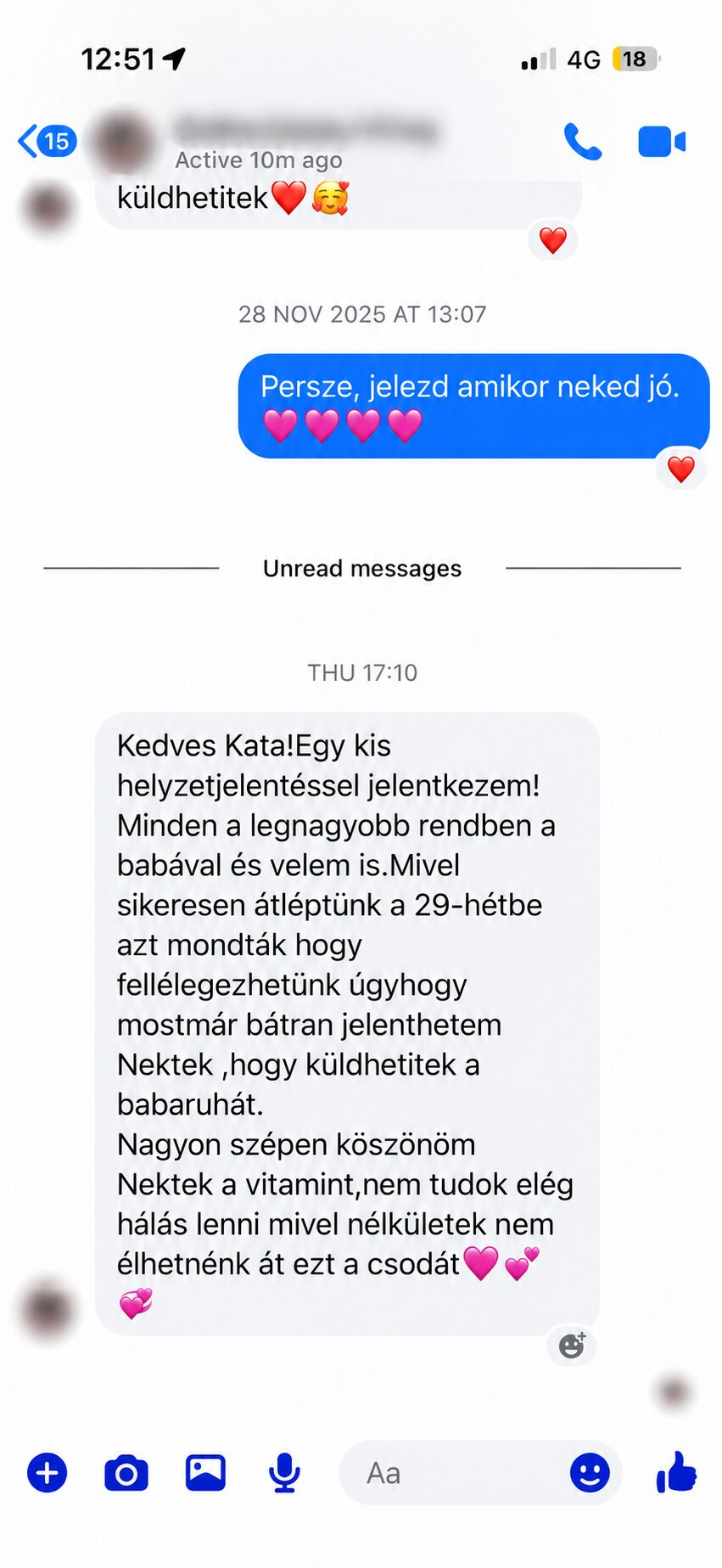Open the camera

pyautogui.click(x=126, y=1474)
